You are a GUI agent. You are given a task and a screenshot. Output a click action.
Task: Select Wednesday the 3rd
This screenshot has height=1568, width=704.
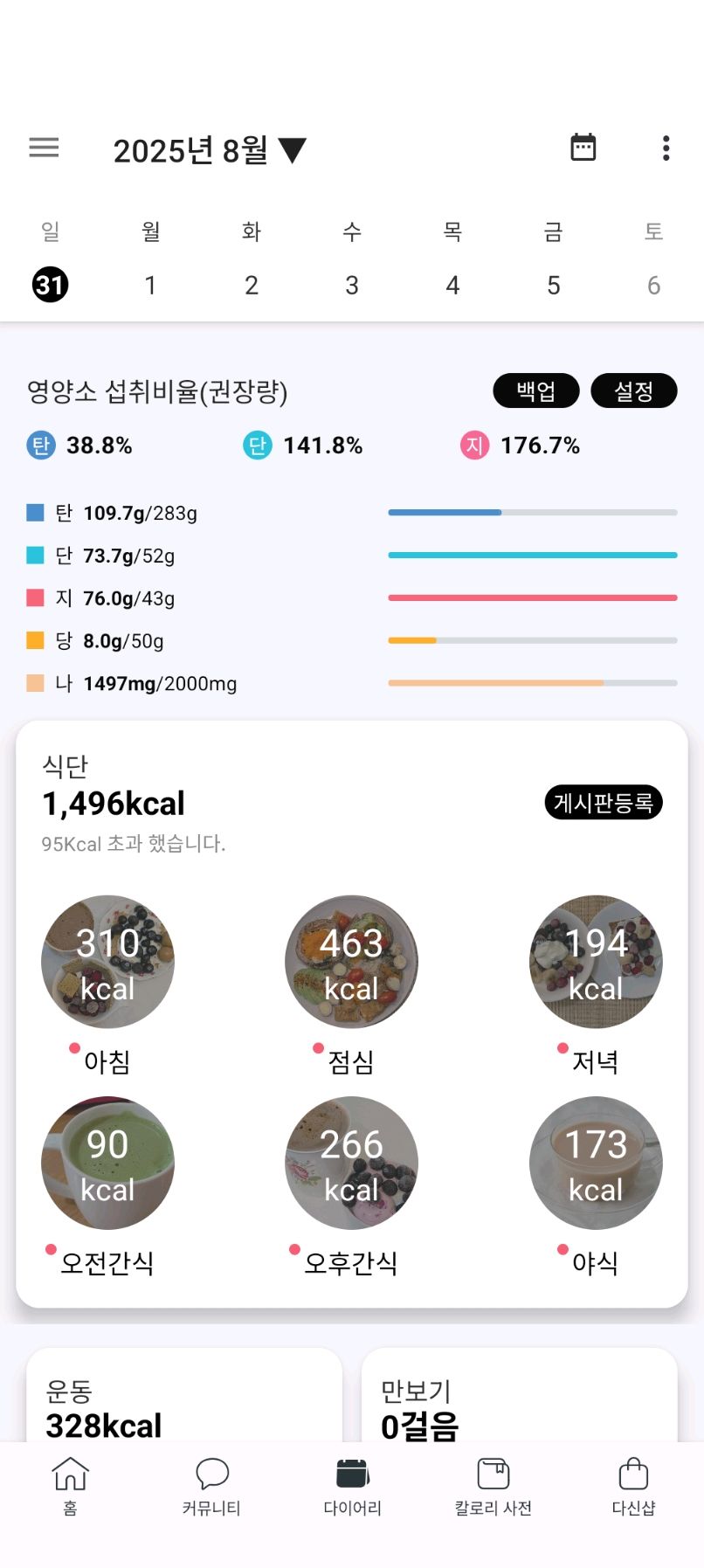pos(351,285)
